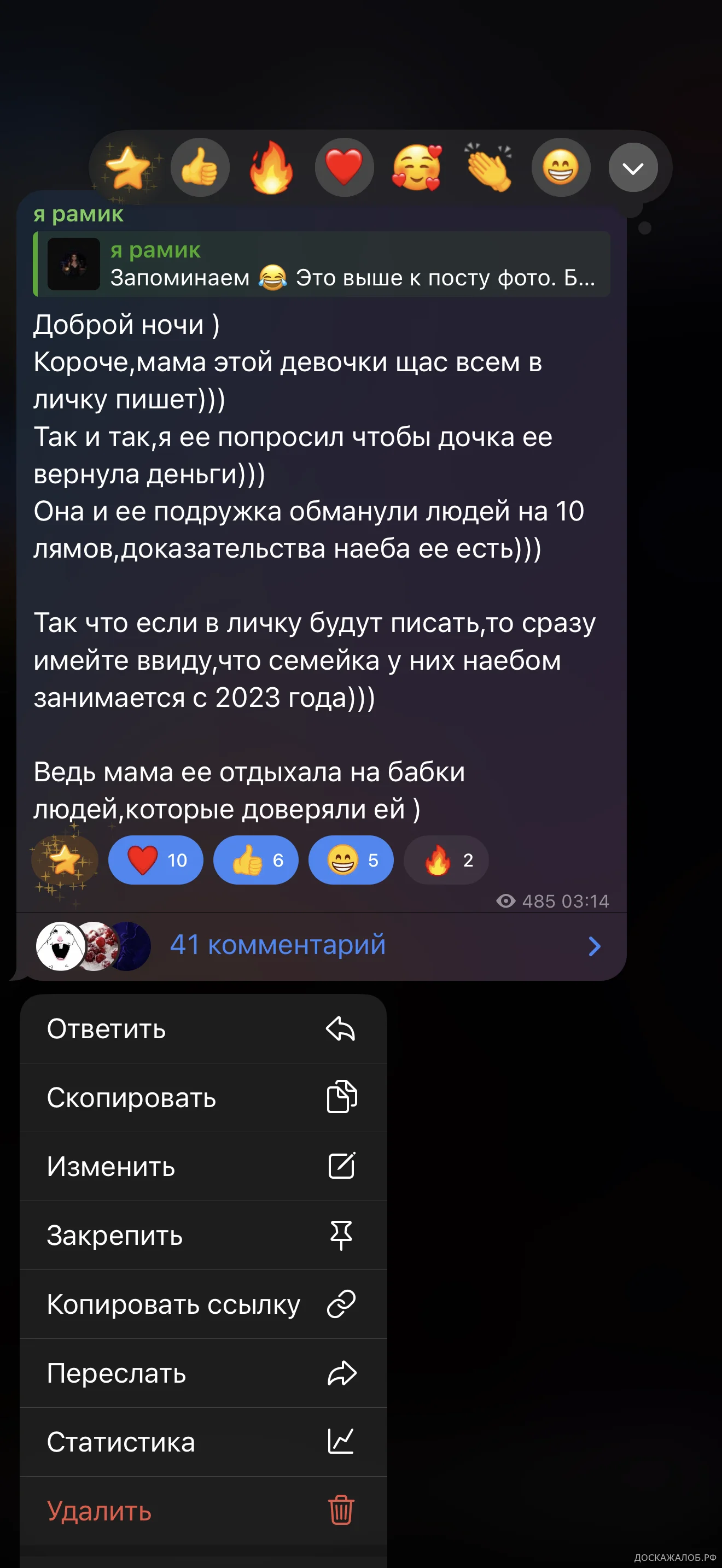React with the grinning face emoji
The image size is (722, 1568).
click(561, 167)
